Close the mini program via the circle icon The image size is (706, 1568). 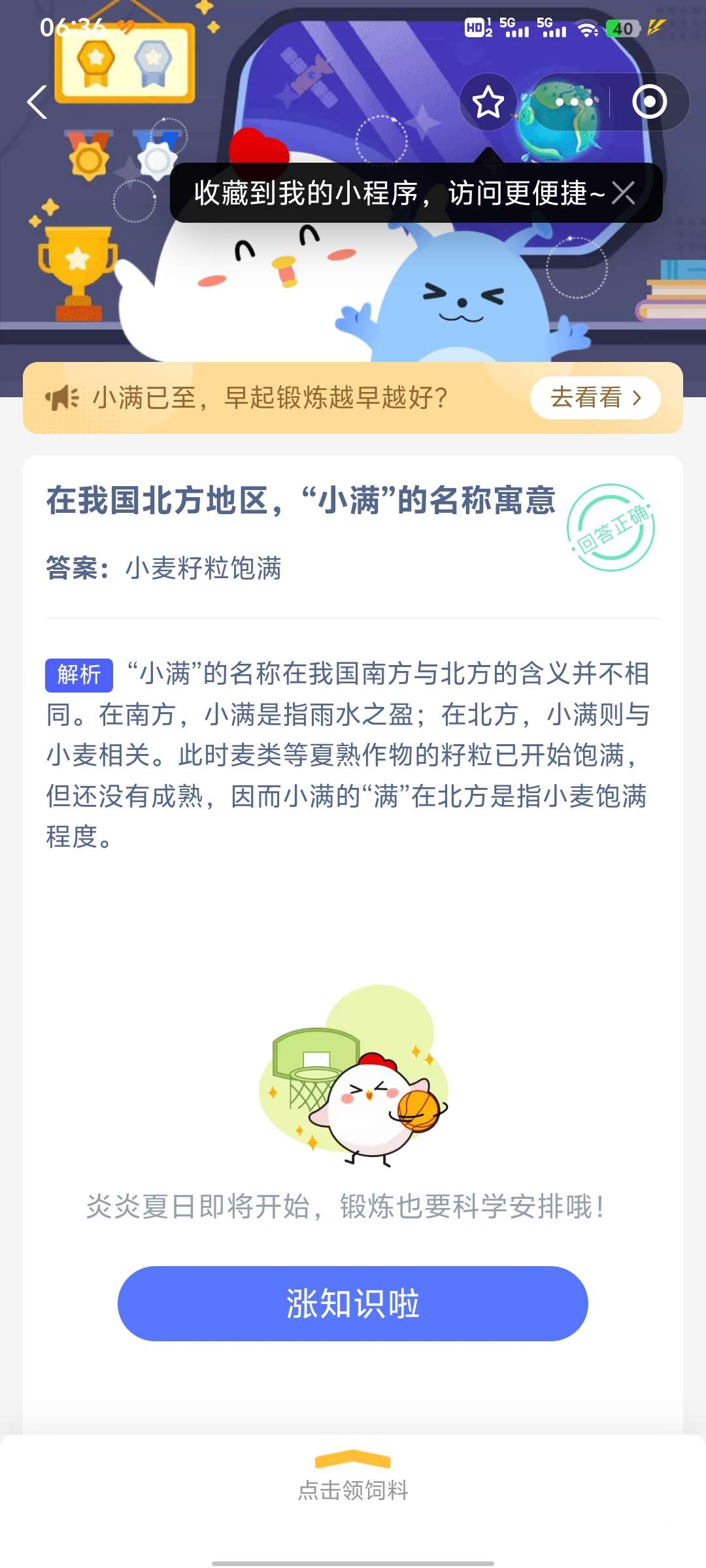pyautogui.click(x=649, y=103)
